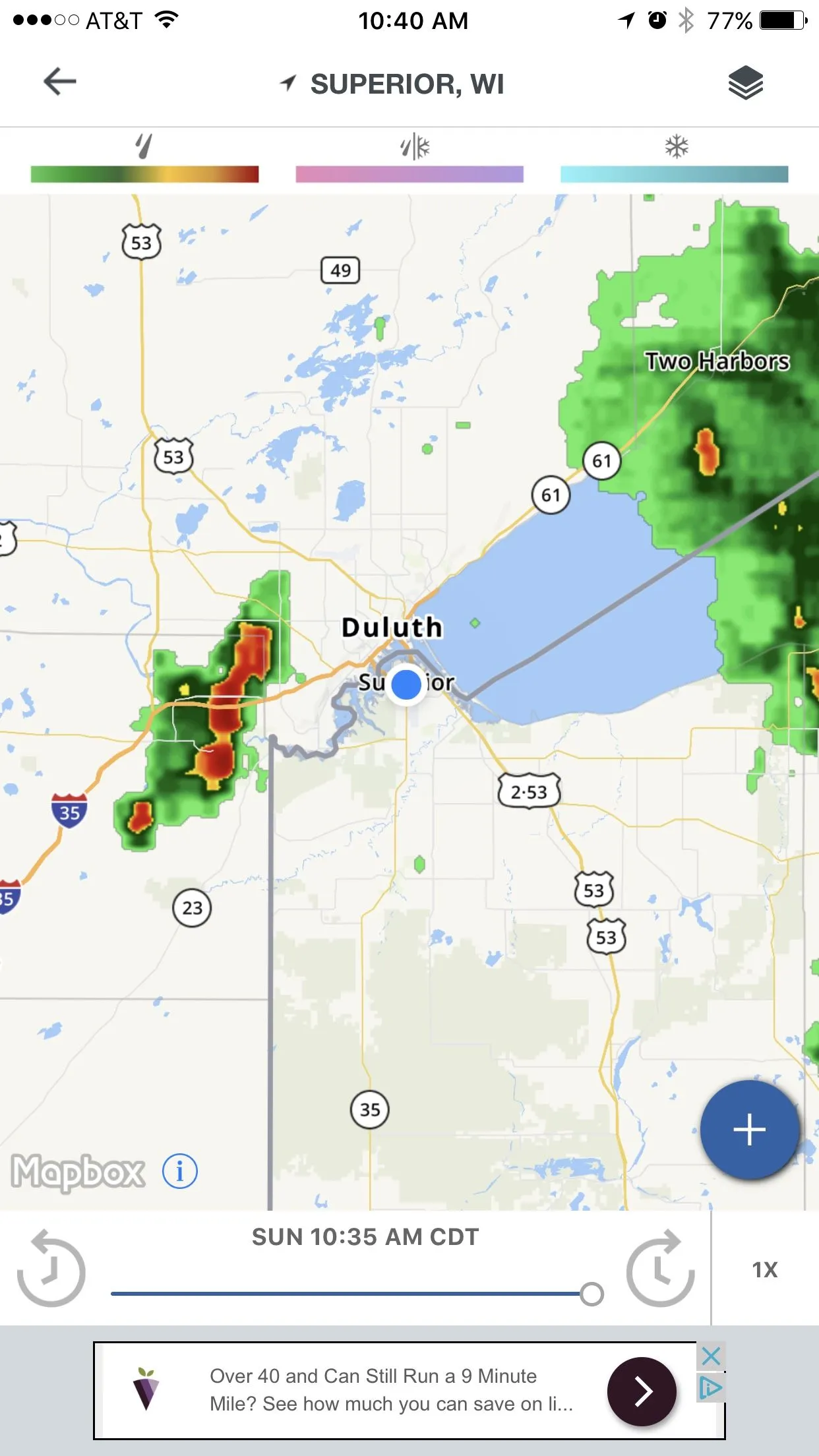This screenshot has height=1456, width=819.
Task: Go back with the arrow icon
Action: pyautogui.click(x=60, y=82)
